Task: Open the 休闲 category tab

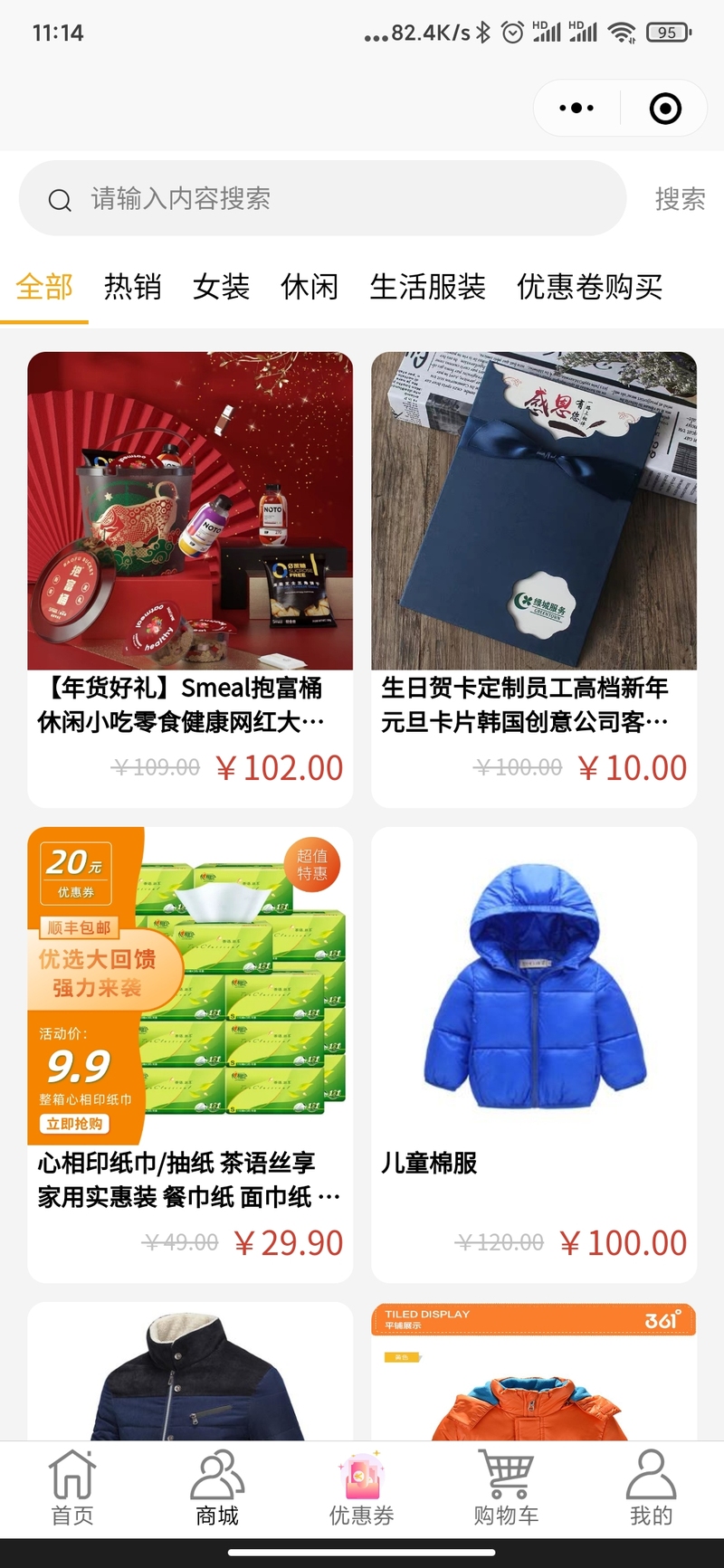Action: pos(310,287)
